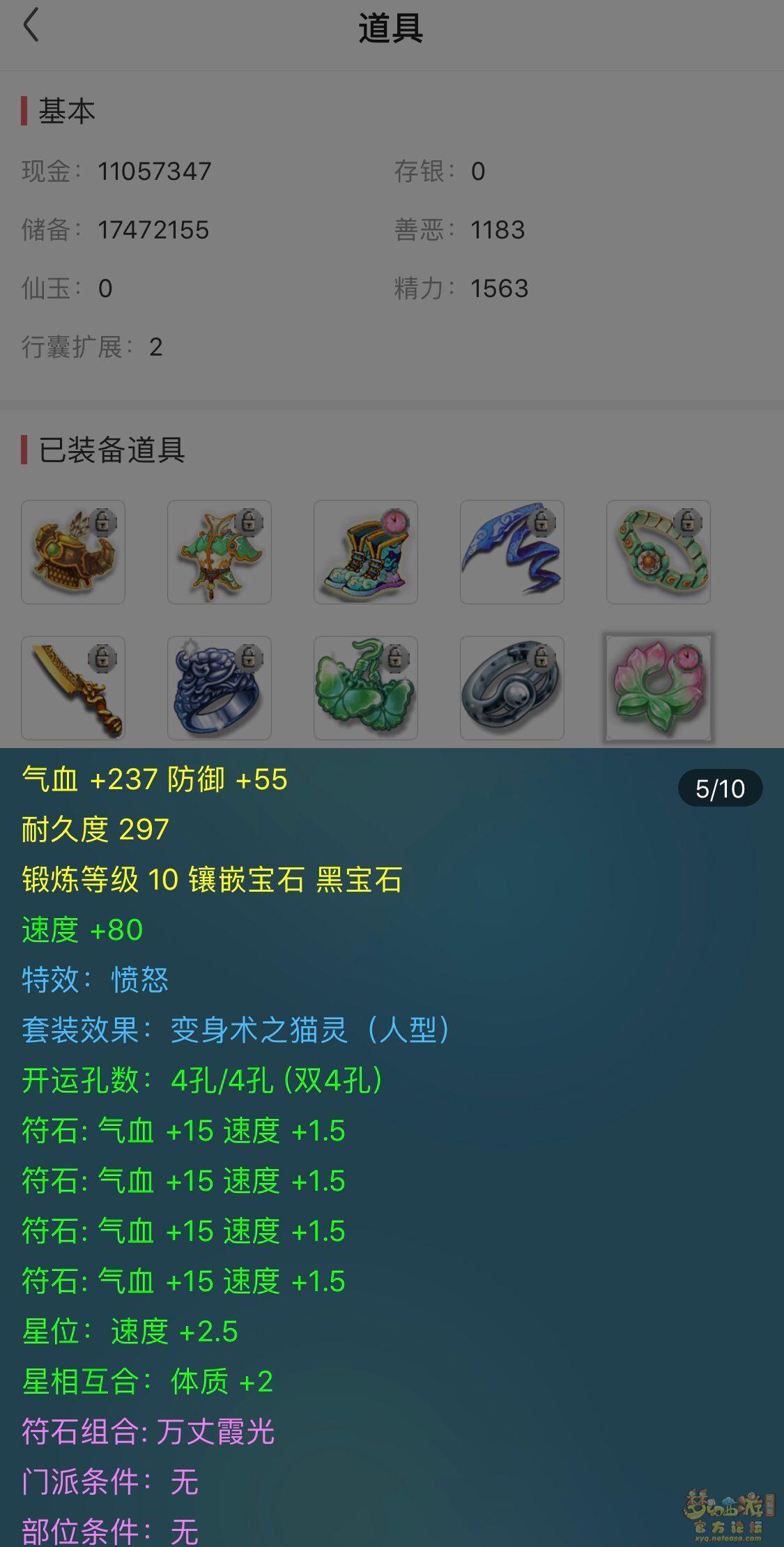View the golden blade weapon item
Image resolution: width=784 pixels, height=1547 pixels.
tap(73, 688)
